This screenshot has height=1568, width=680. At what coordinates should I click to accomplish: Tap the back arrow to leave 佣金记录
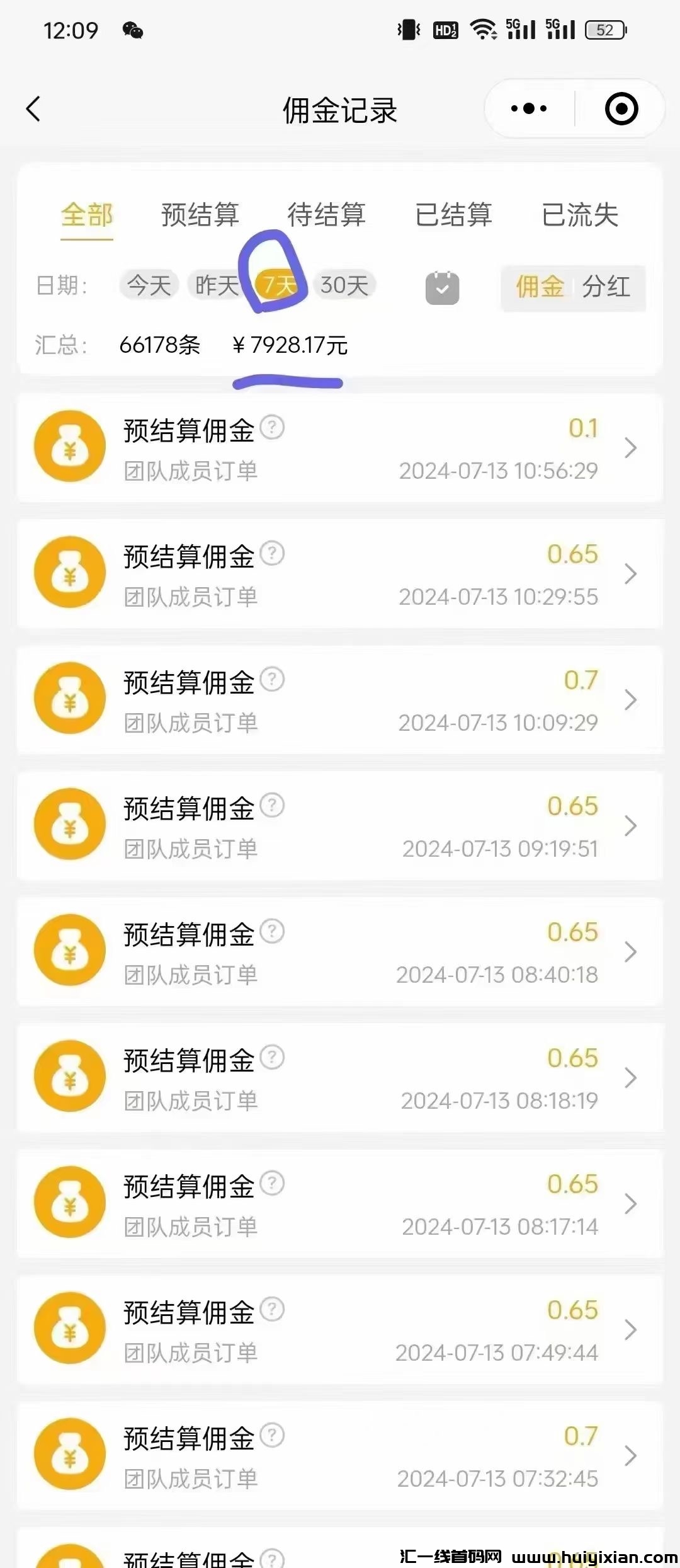pyautogui.click(x=33, y=108)
